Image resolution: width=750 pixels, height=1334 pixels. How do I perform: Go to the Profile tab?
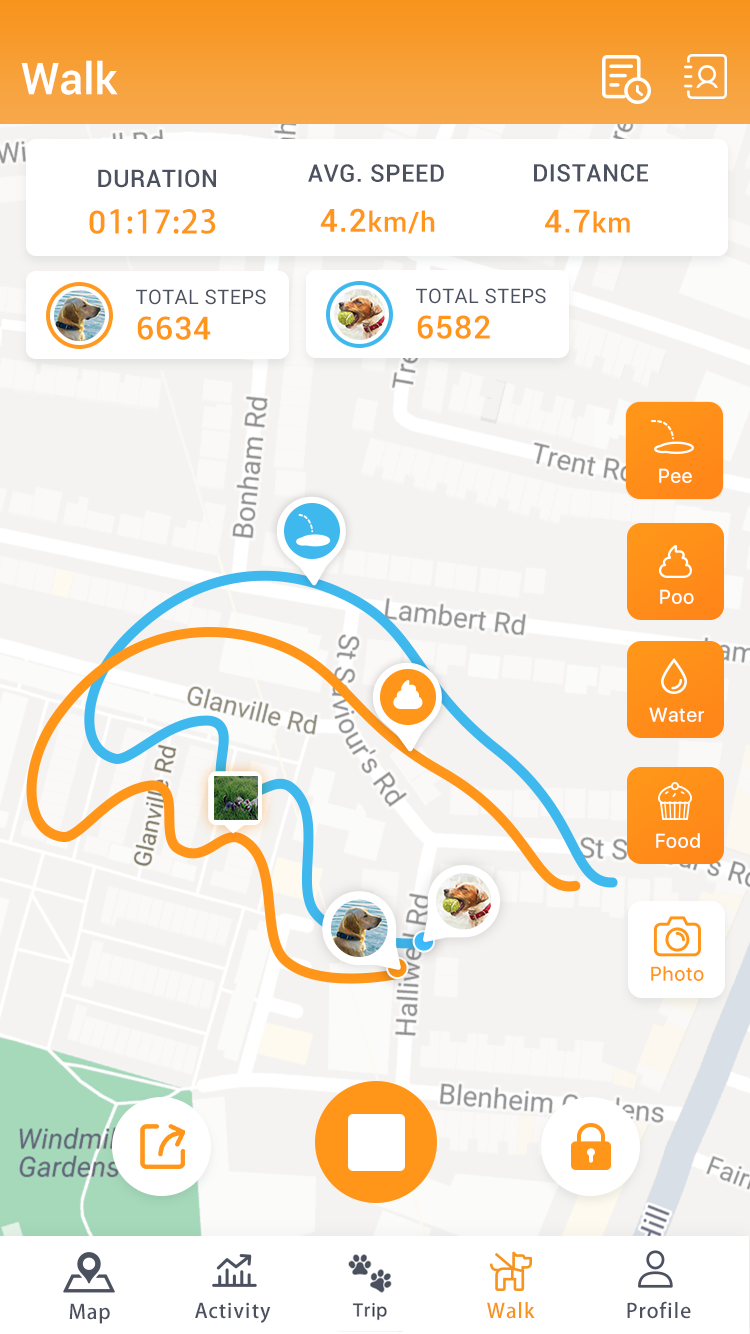pos(657,1287)
